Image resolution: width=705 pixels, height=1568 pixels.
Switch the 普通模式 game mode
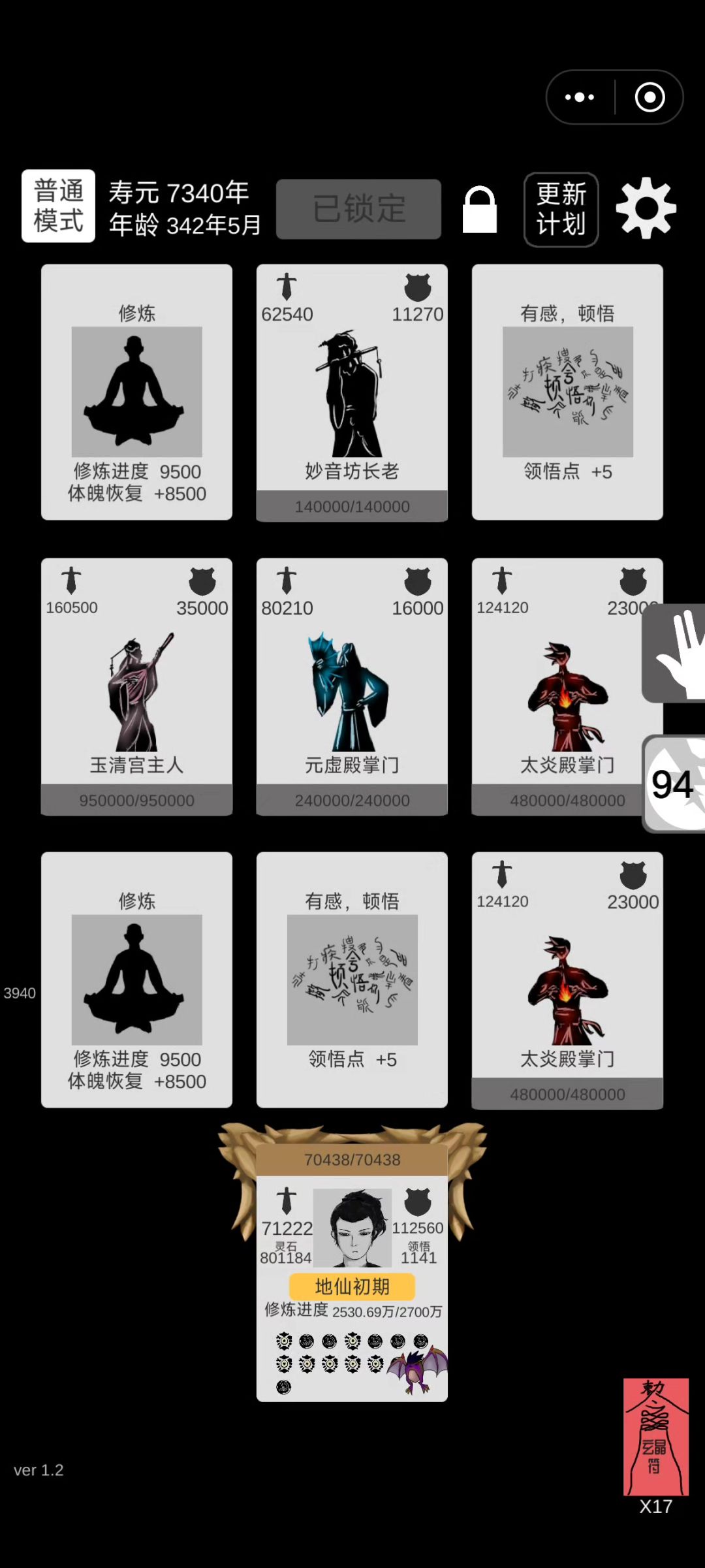pos(58,206)
